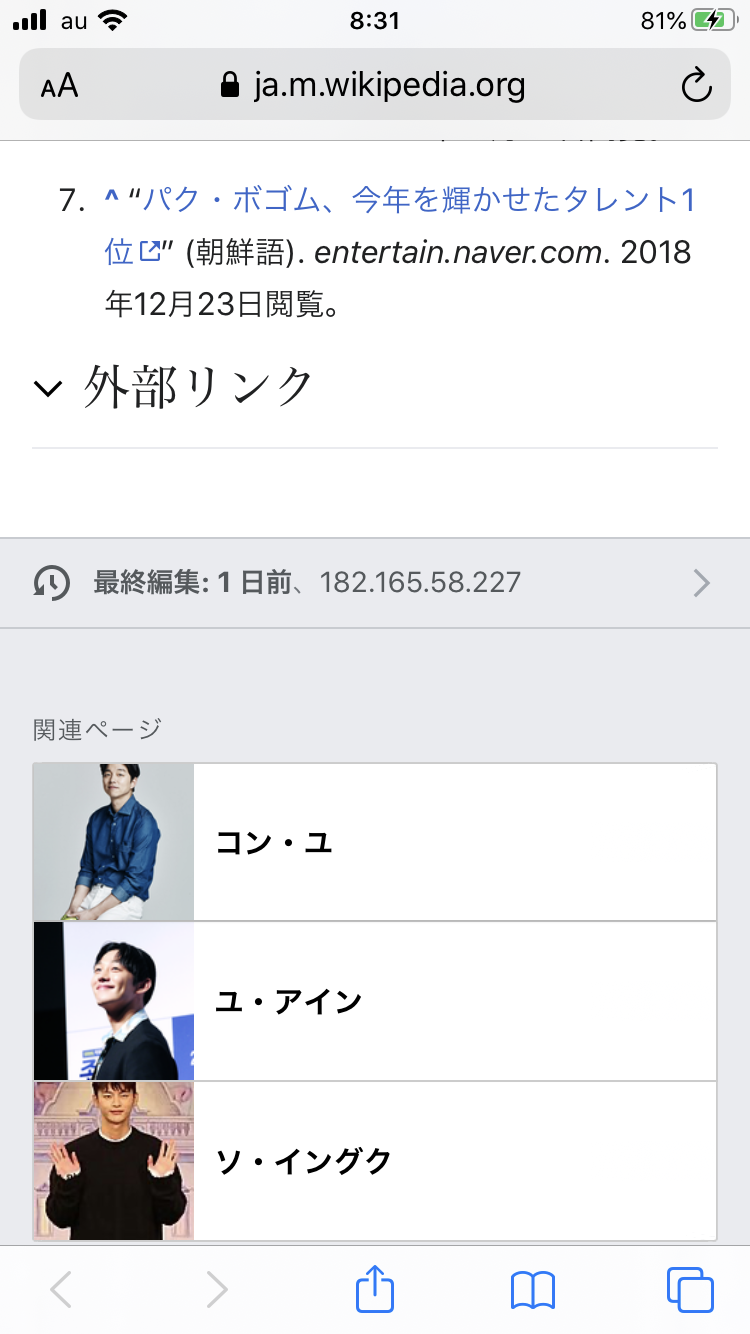
Task: Open the related page コン・ユ
Action: coord(374,842)
